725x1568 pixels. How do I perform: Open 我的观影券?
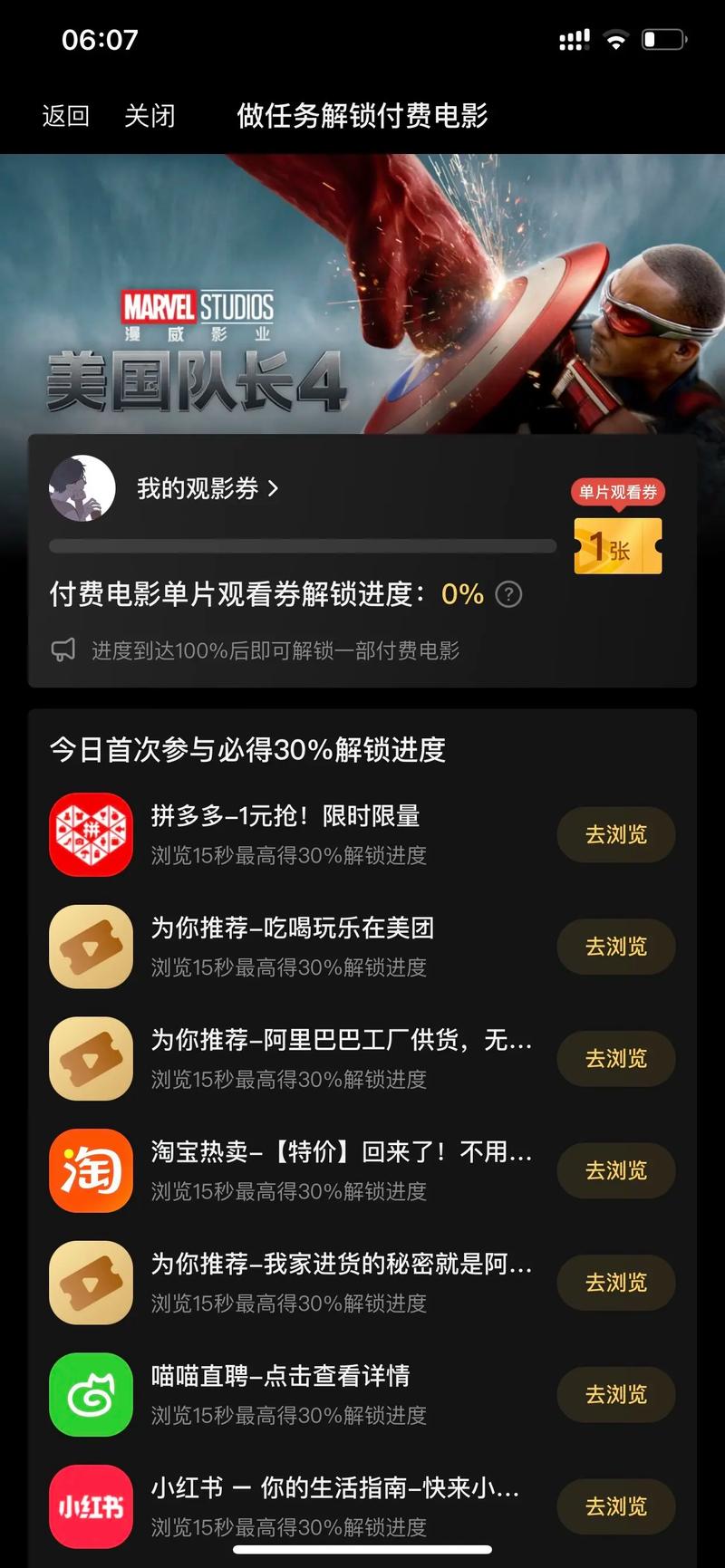click(207, 489)
